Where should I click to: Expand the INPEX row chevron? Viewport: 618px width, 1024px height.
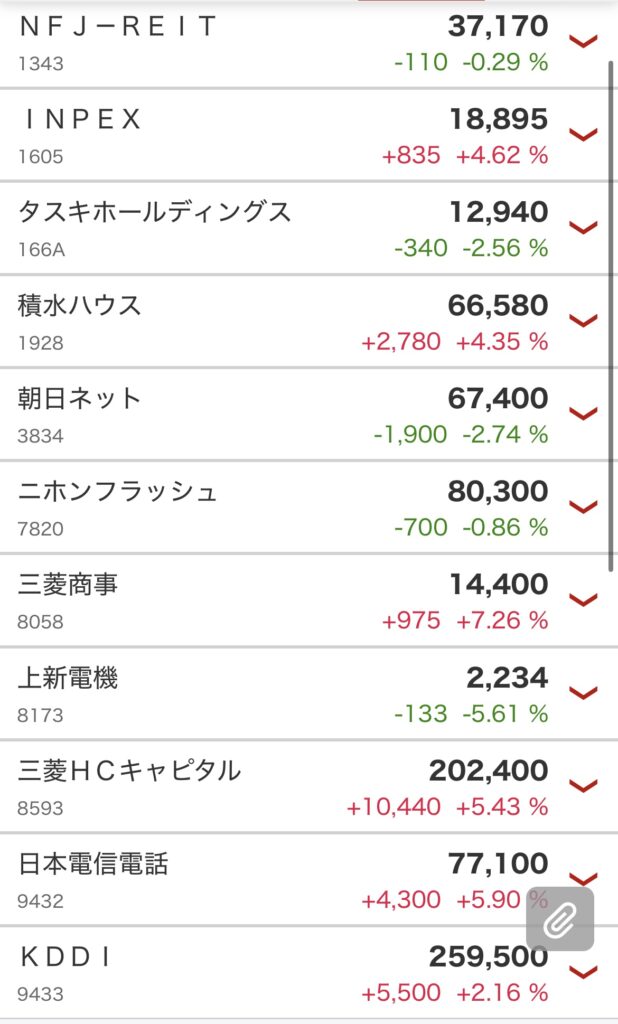click(x=583, y=135)
